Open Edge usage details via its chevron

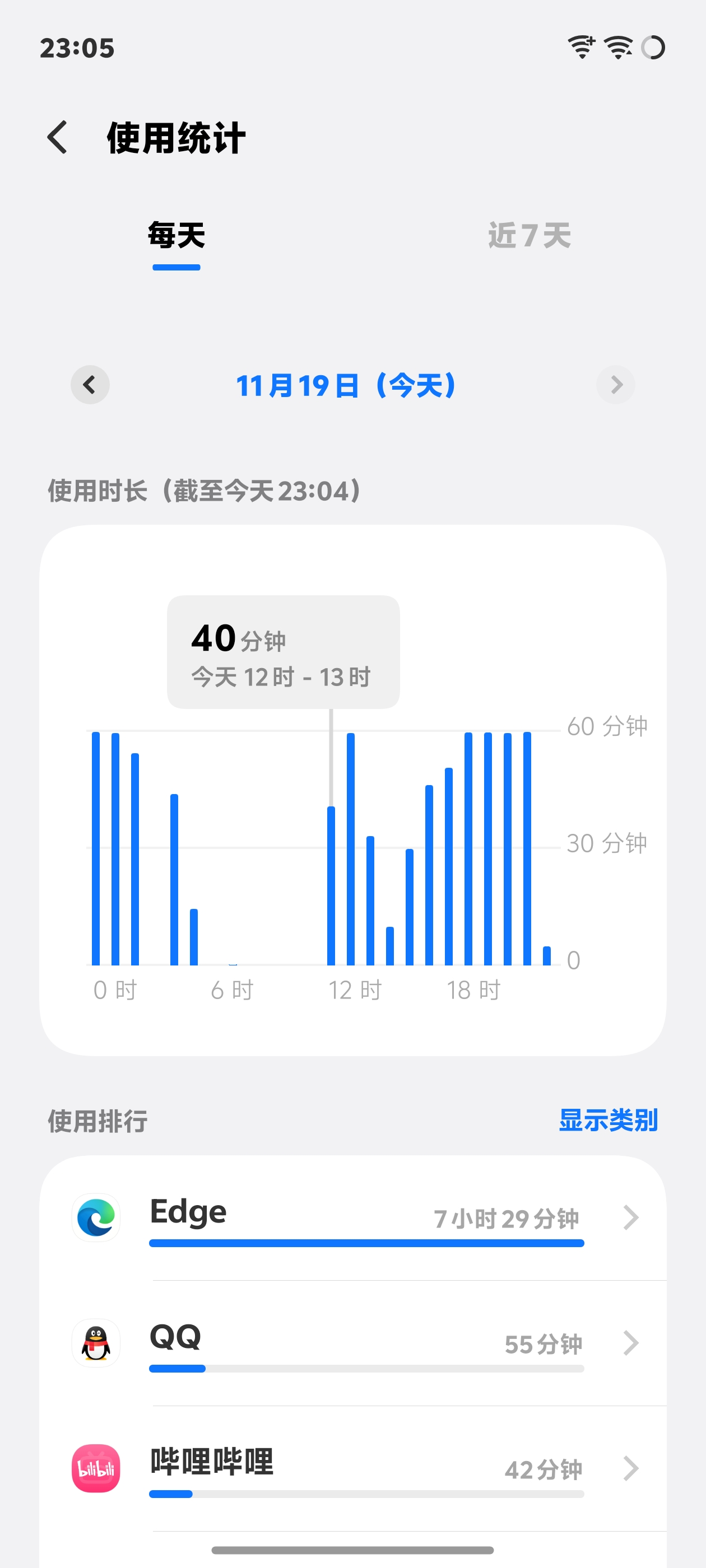pos(630,1218)
